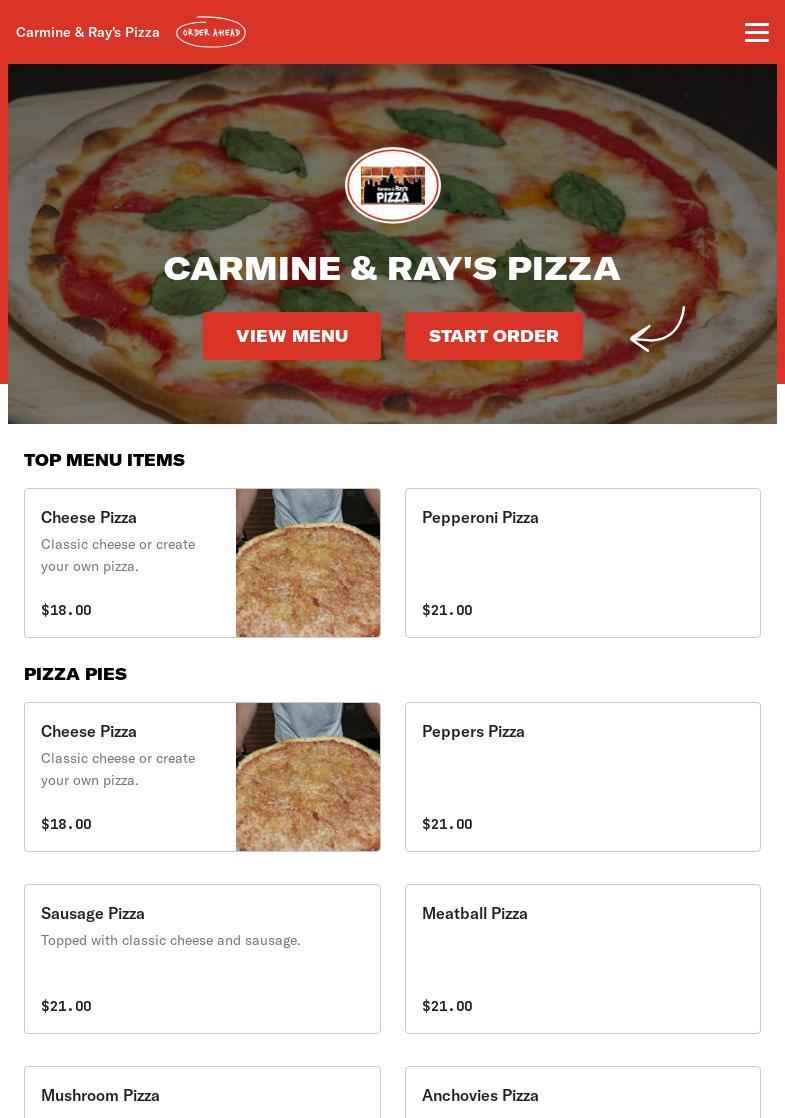Screen dimensions: 785x1118
Task: Open Cheese Pizza in the Pizza Pies section
Action: [x=202, y=777]
